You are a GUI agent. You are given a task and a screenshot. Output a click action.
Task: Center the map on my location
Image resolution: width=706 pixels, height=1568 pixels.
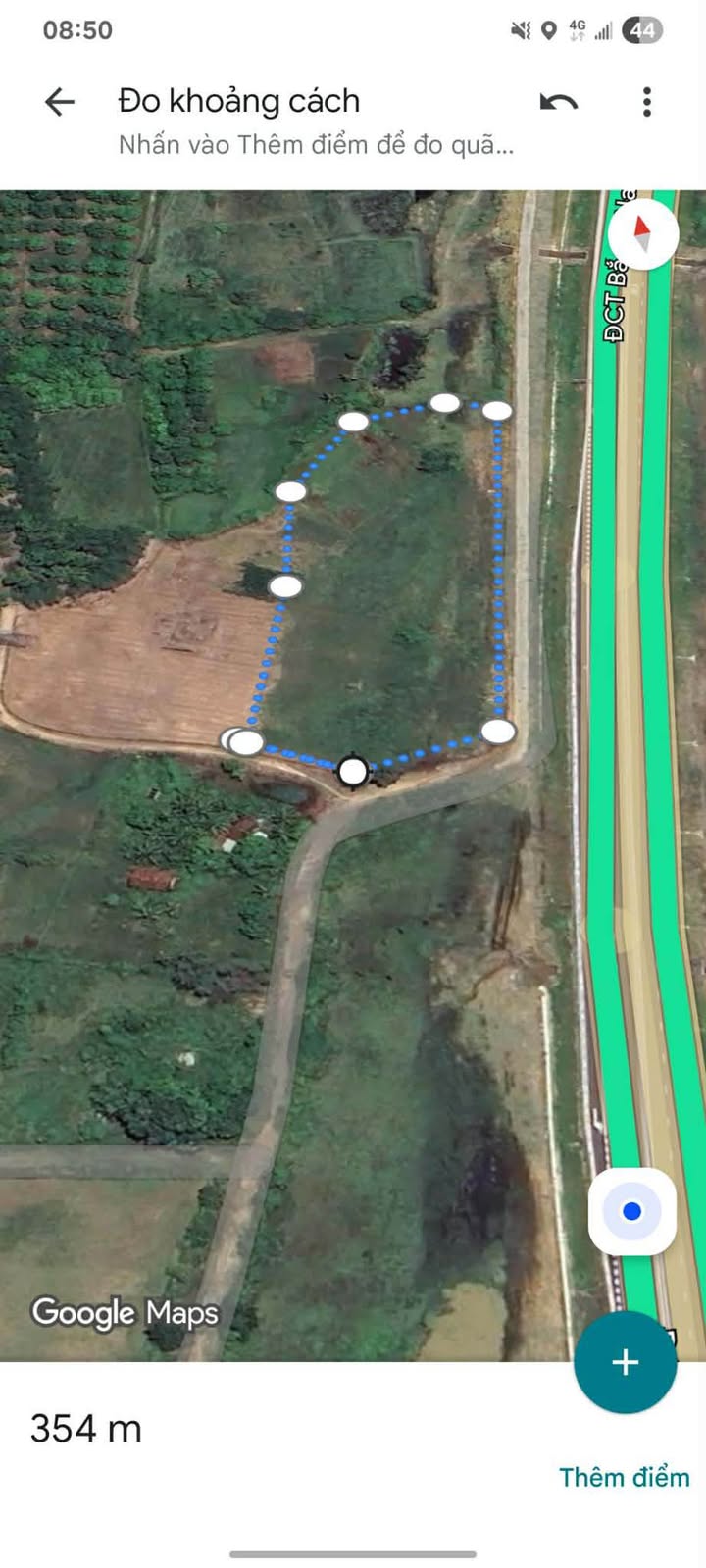click(632, 1212)
